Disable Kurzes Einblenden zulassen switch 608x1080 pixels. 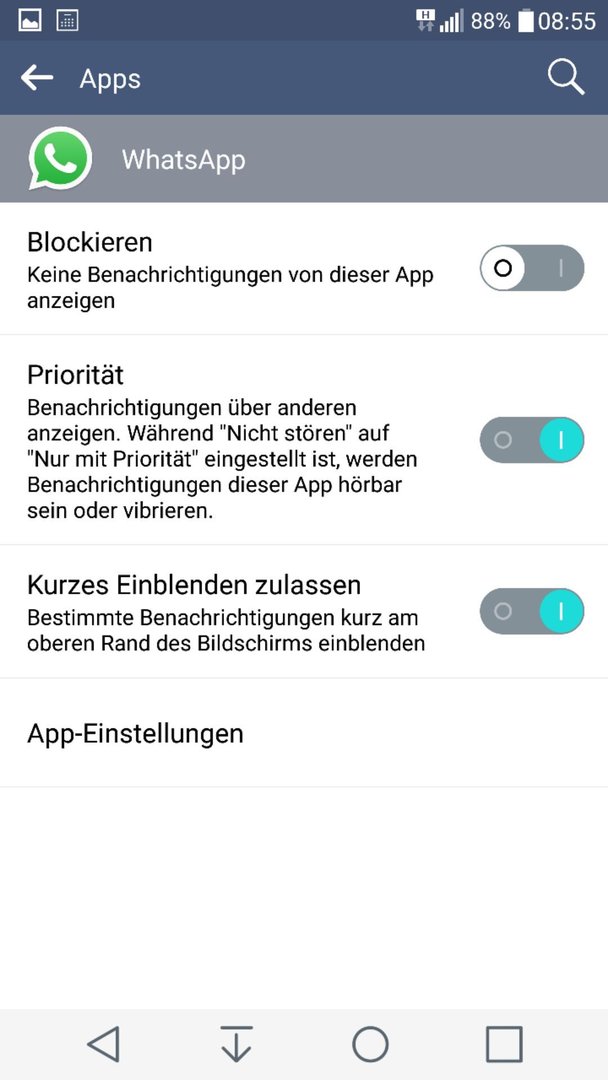click(x=532, y=610)
